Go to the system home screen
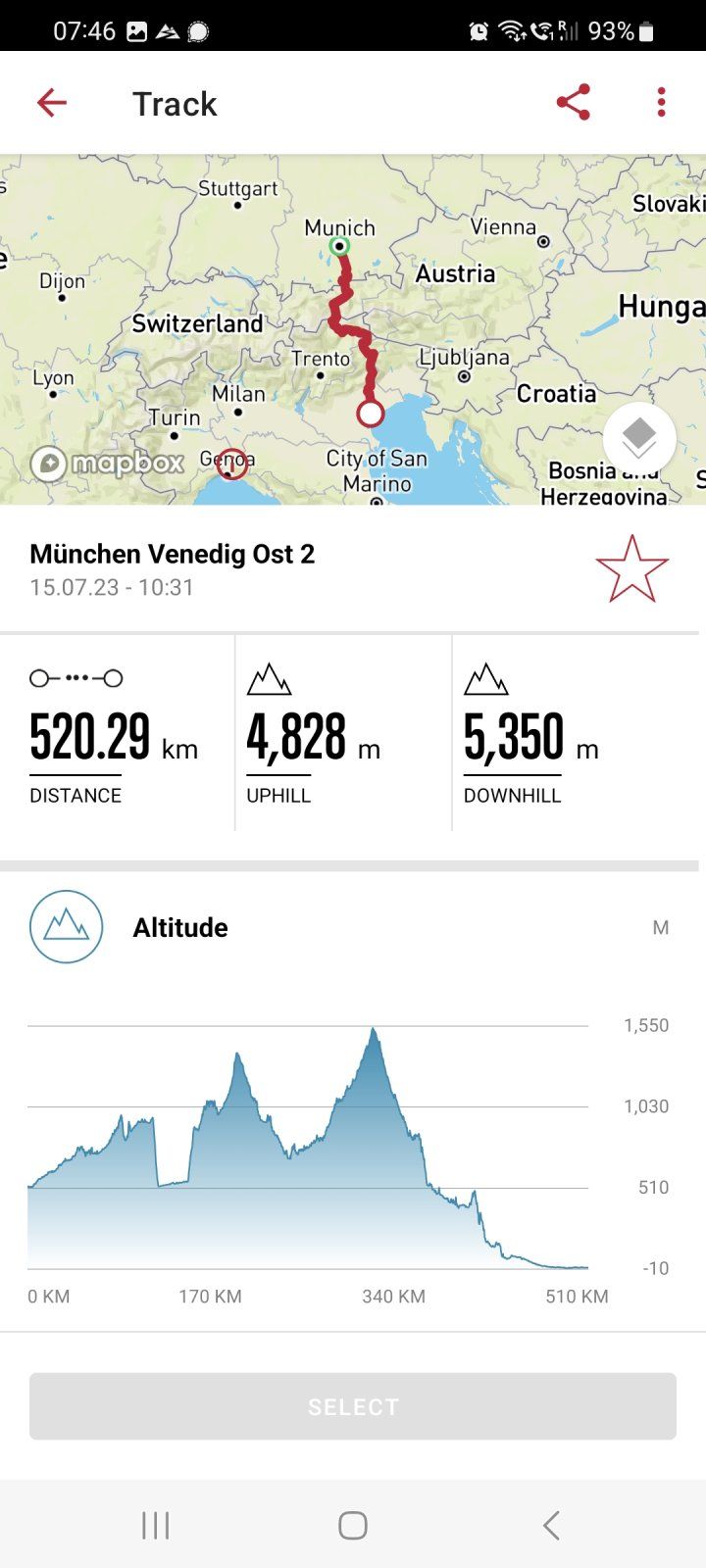Screen dimensions: 706x1568 pyautogui.click(x=353, y=1525)
